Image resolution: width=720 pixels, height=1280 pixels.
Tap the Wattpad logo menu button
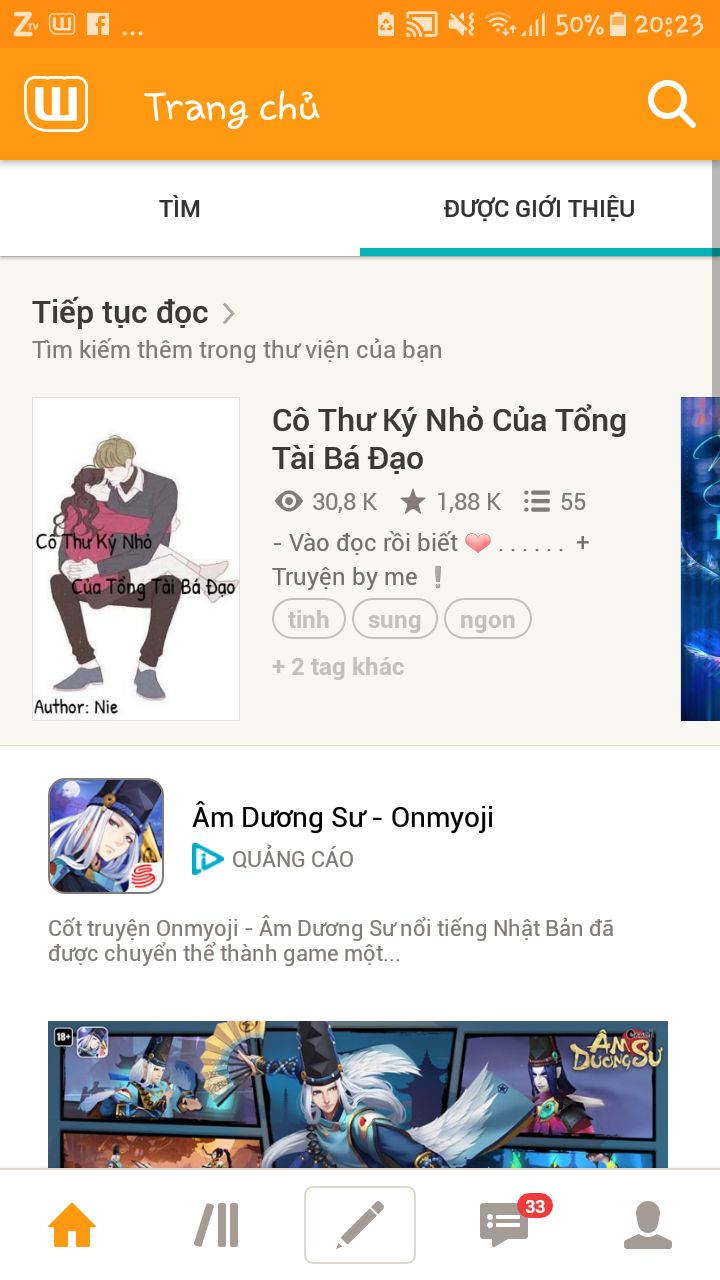tap(56, 105)
